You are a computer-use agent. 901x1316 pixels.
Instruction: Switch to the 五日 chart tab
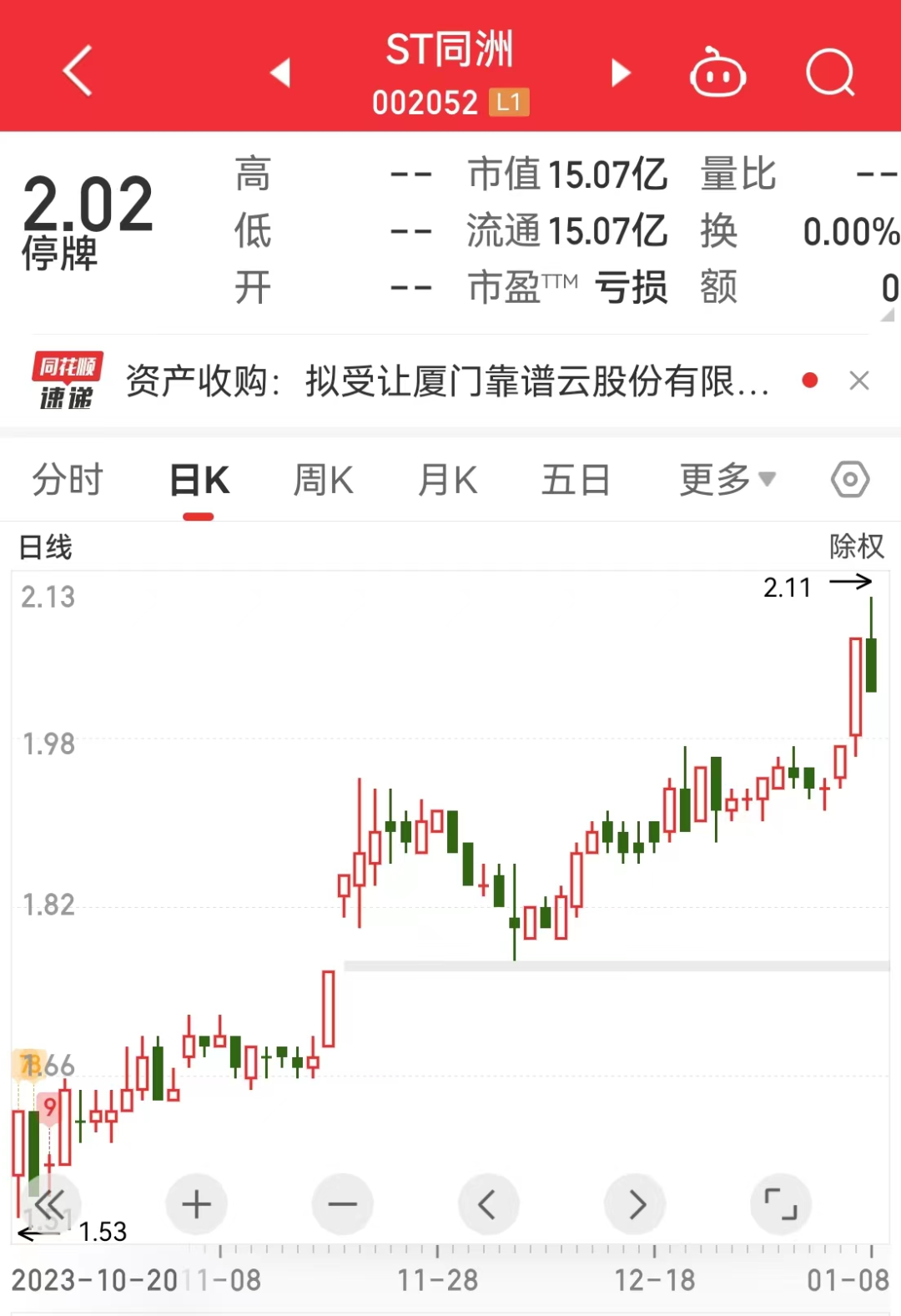[x=576, y=480]
